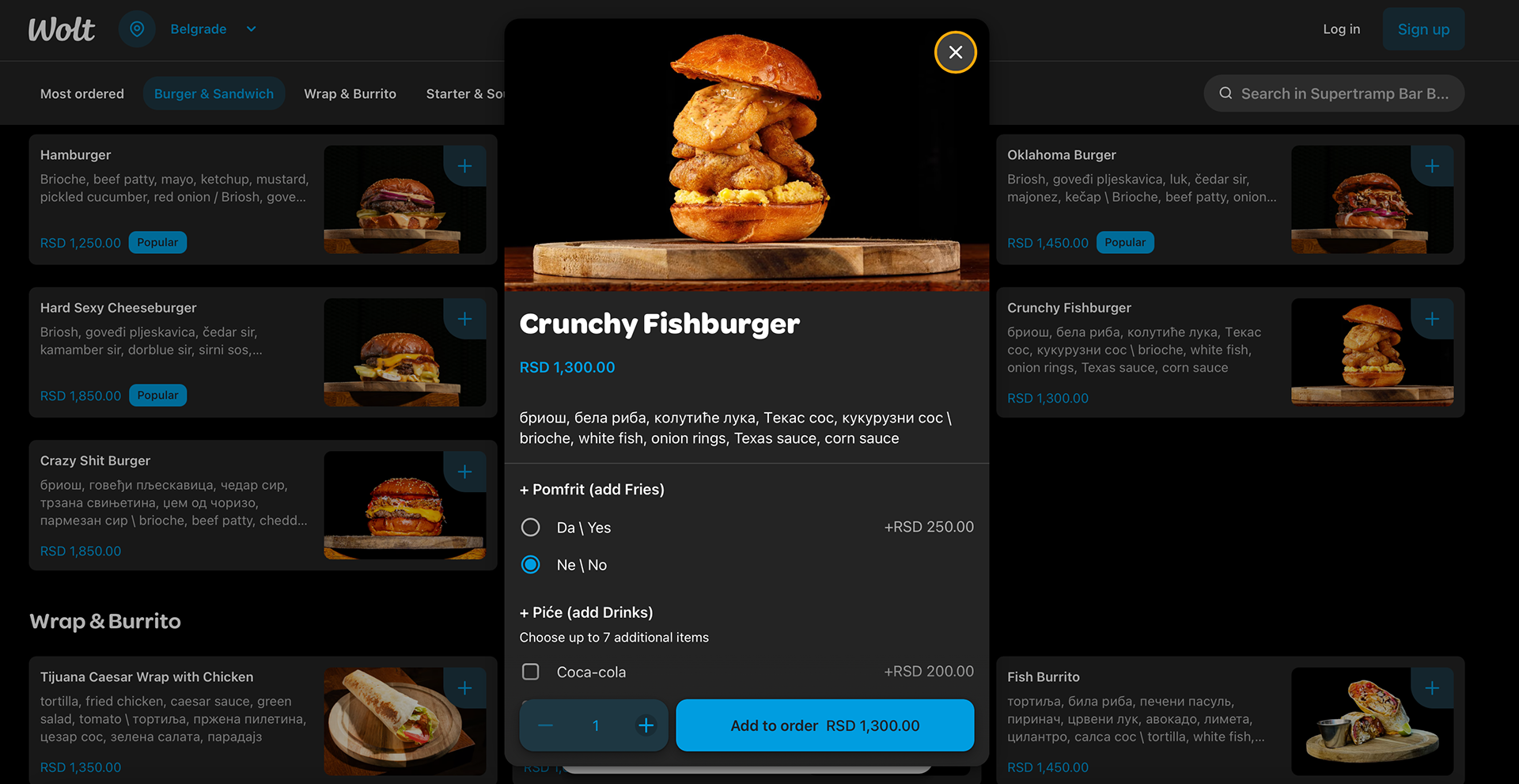Switch to Wrap & Burrito tab
This screenshot has height=784, width=1519.
tap(350, 93)
